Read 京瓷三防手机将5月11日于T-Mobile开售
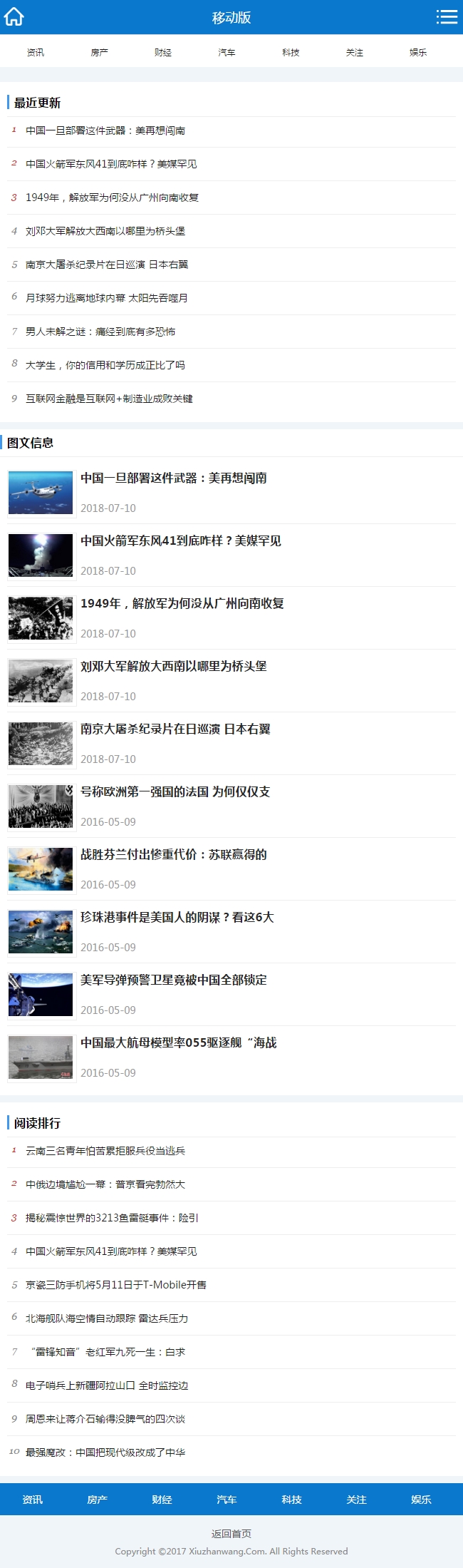Screen dimensions: 463x1568 116,1285
